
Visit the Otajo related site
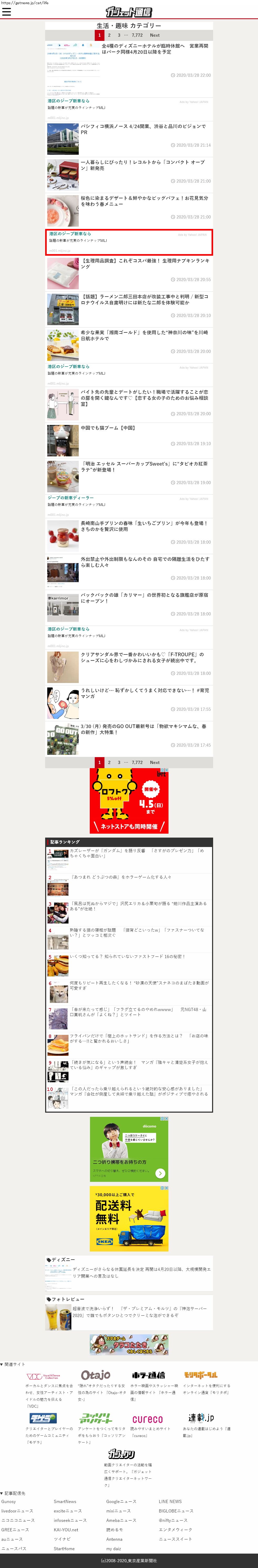click(x=96, y=1375)
